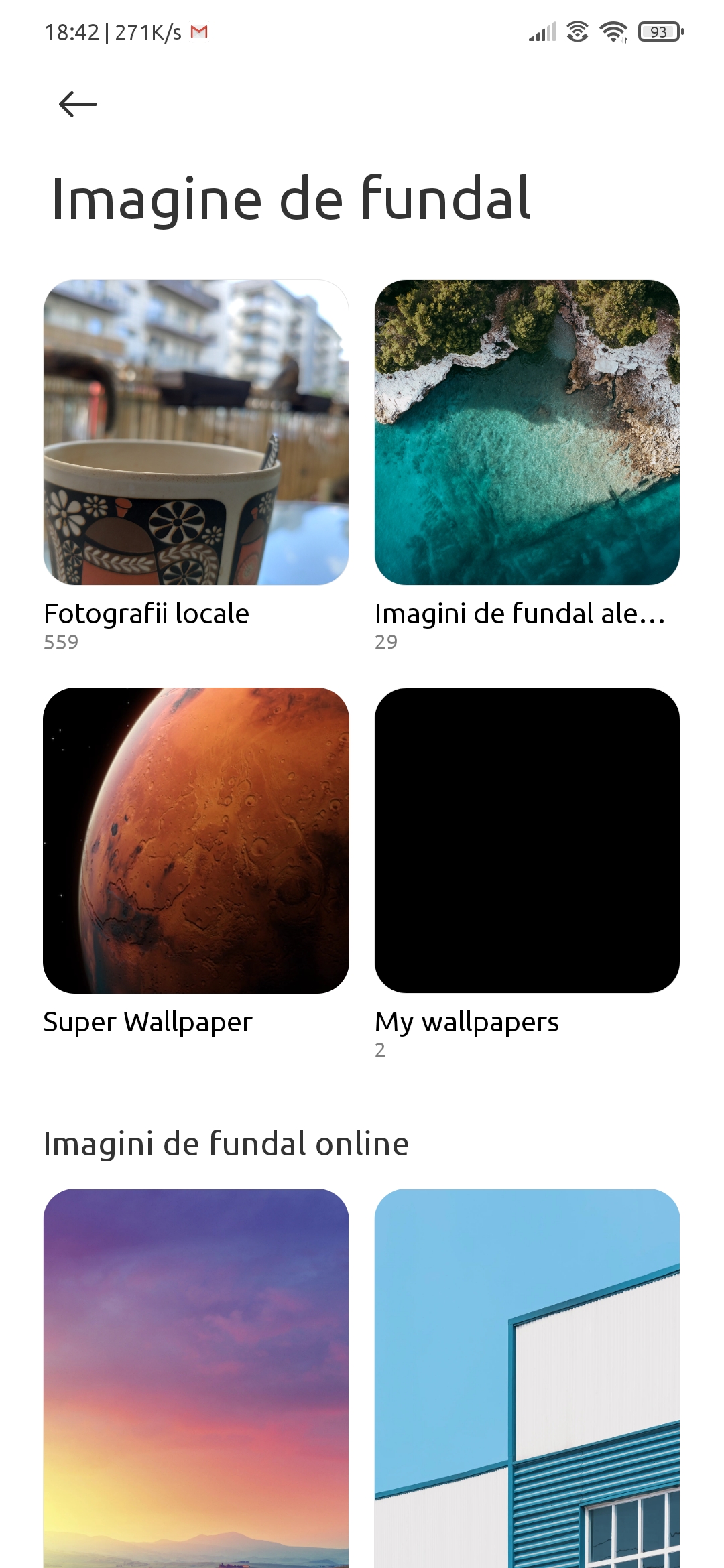The height and width of the screenshot is (1568, 724).
Task: Open the My wallpapers folder
Action: (527, 840)
